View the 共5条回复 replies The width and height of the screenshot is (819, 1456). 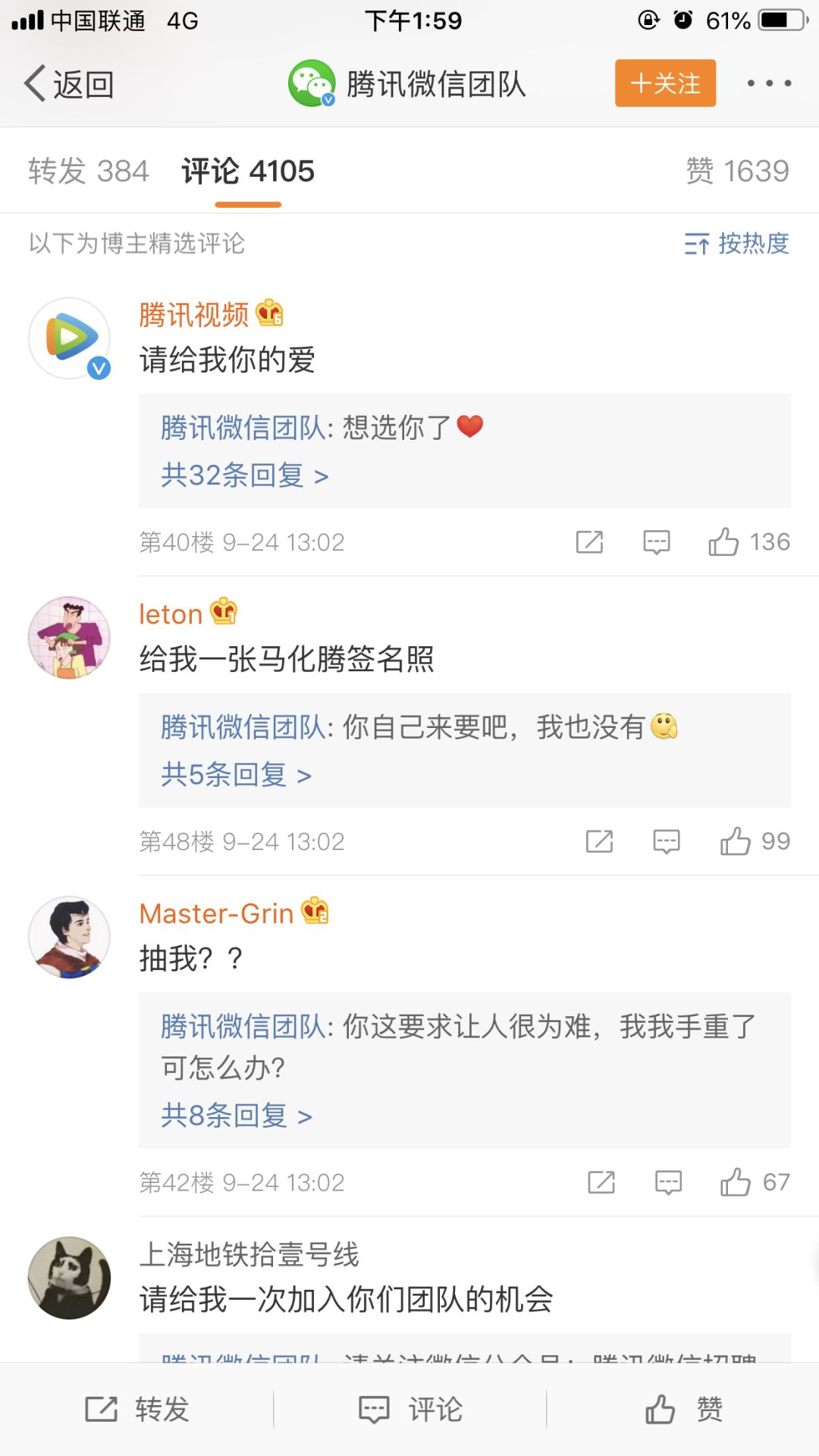point(236,775)
